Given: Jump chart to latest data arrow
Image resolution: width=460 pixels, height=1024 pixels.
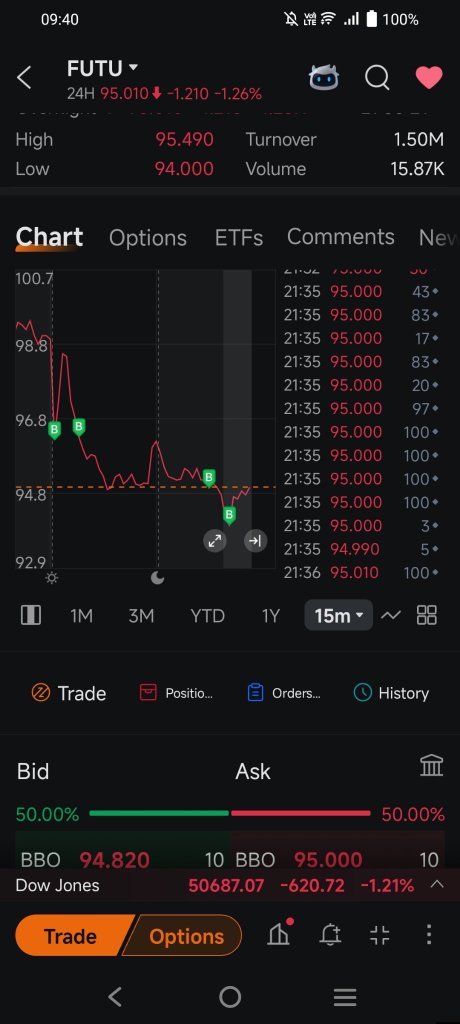Looking at the screenshot, I should tap(255, 540).
